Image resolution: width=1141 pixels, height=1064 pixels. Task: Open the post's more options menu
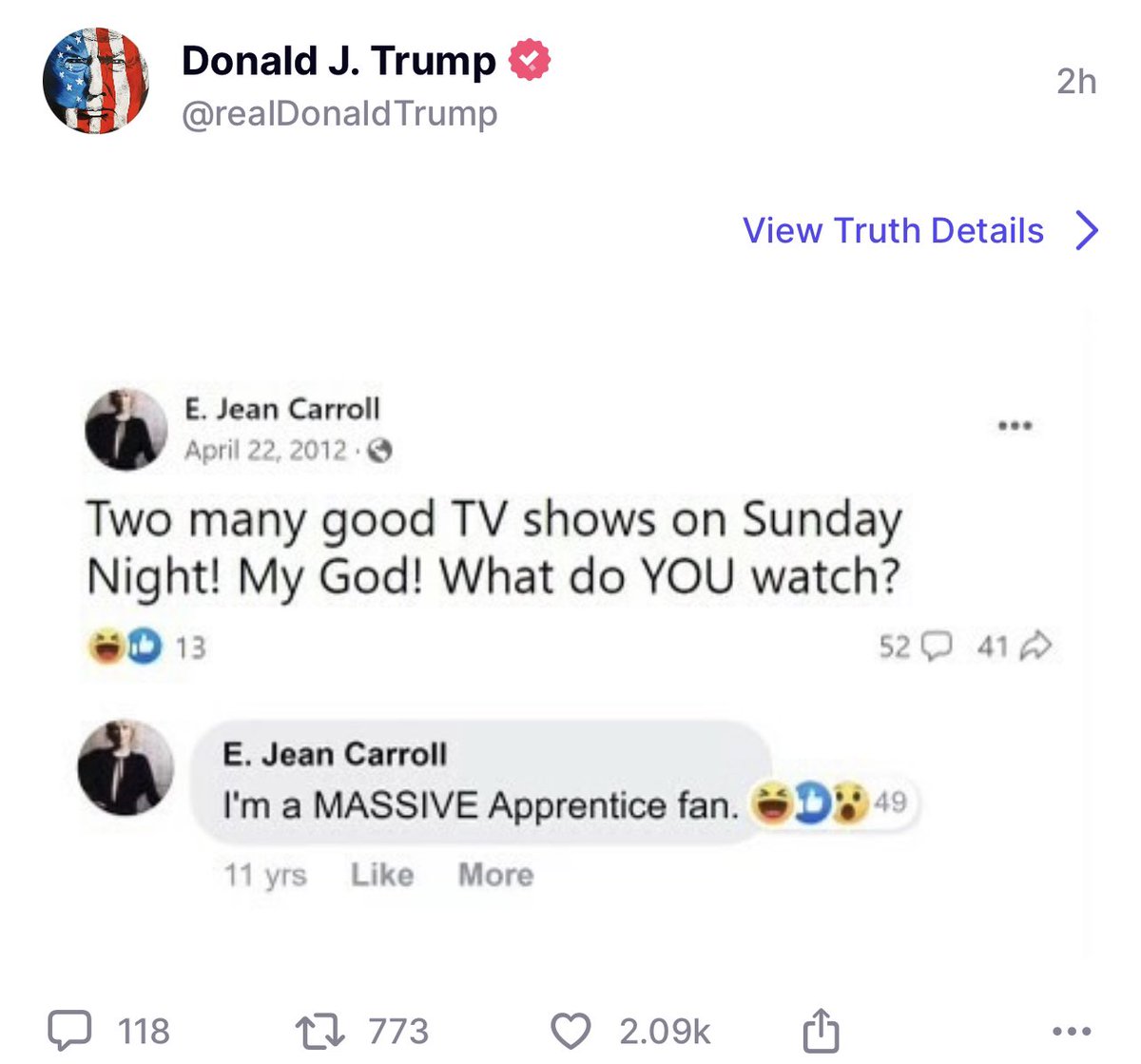click(x=1073, y=1031)
